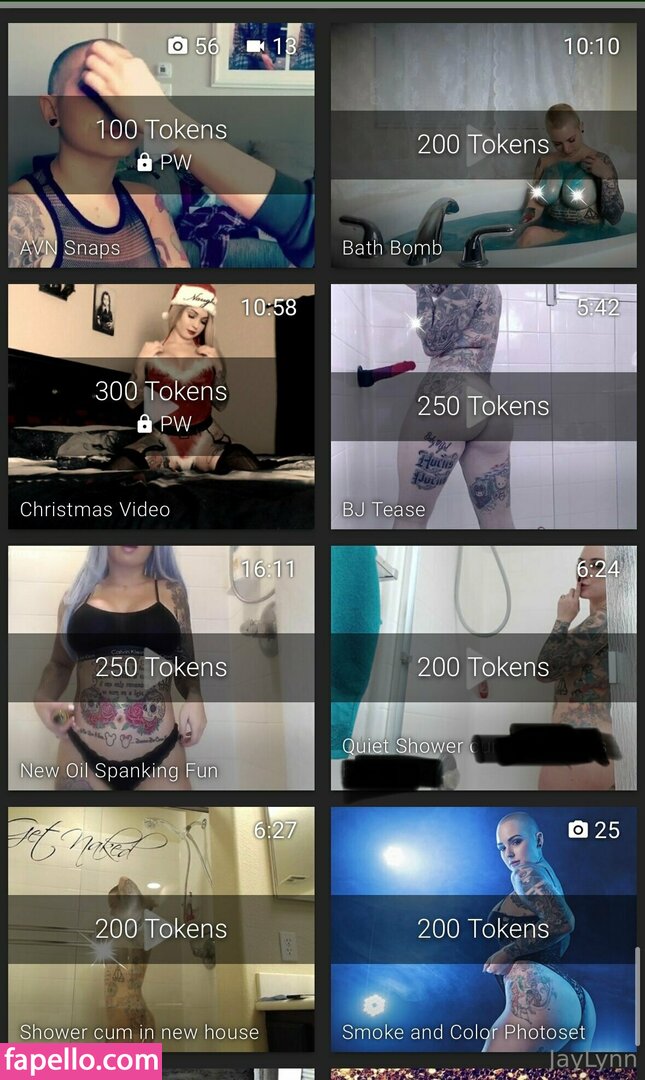This screenshot has width=645, height=1080.
Task: Open the AVN Snaps tile
Action: pos(161,145)
